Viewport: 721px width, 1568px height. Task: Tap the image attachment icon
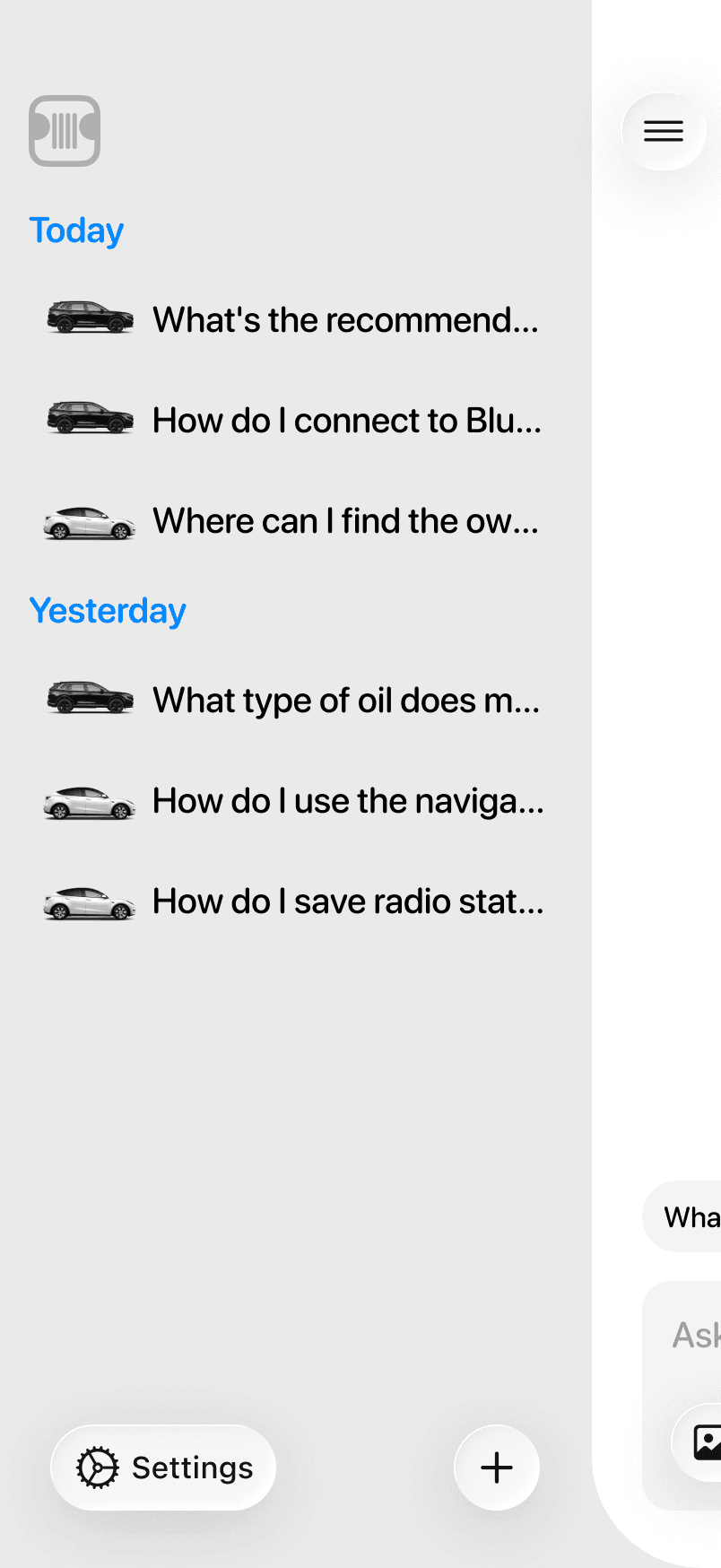pyautogui.click(x=706, y=1442)
